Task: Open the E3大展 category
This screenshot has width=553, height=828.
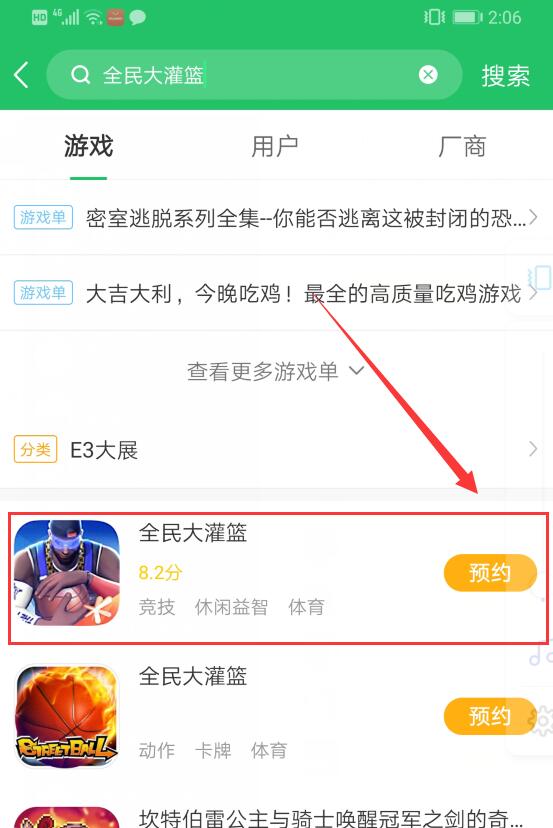Action: (276, 449)
